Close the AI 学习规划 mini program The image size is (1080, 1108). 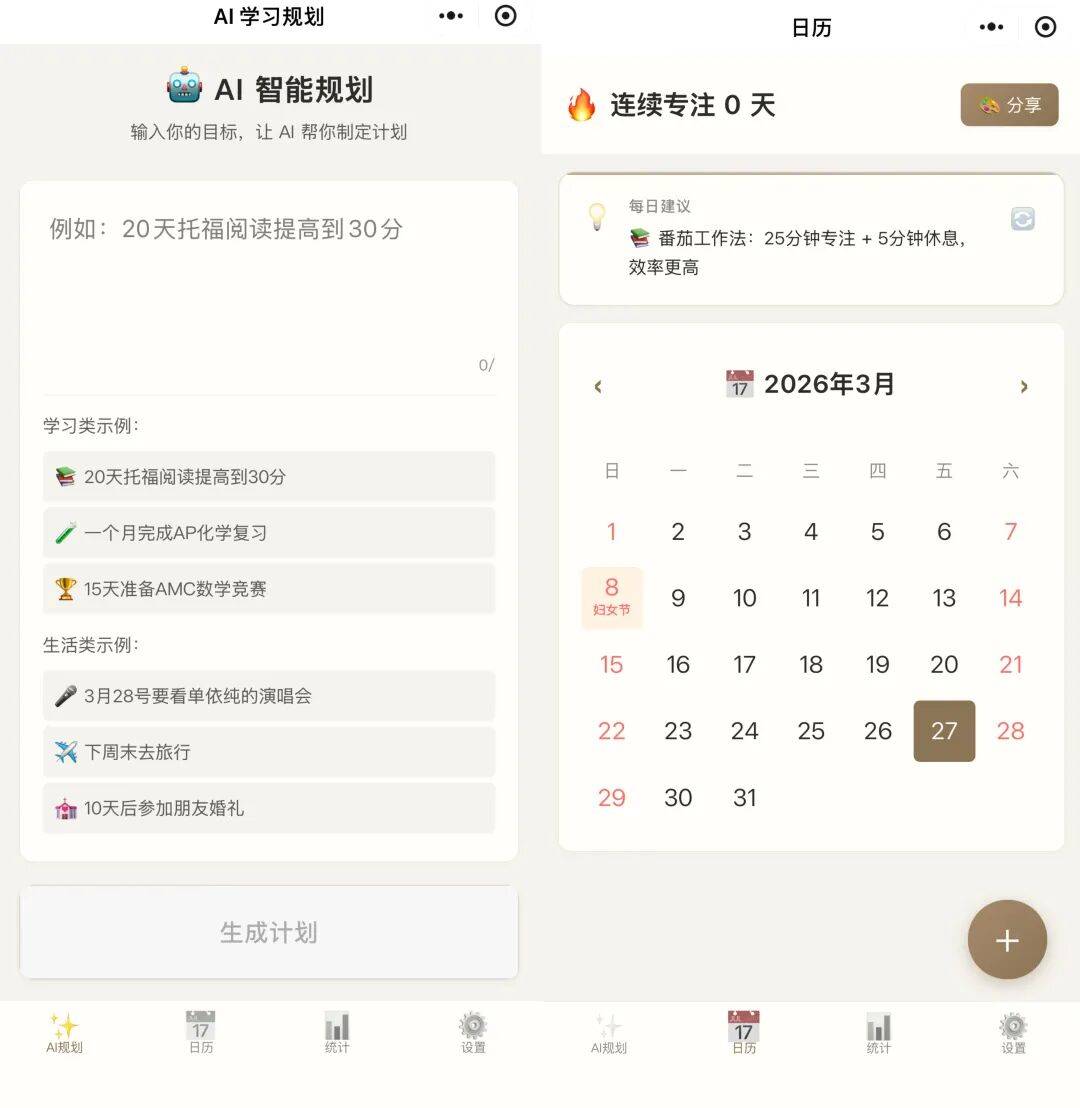tap(506, 16)
